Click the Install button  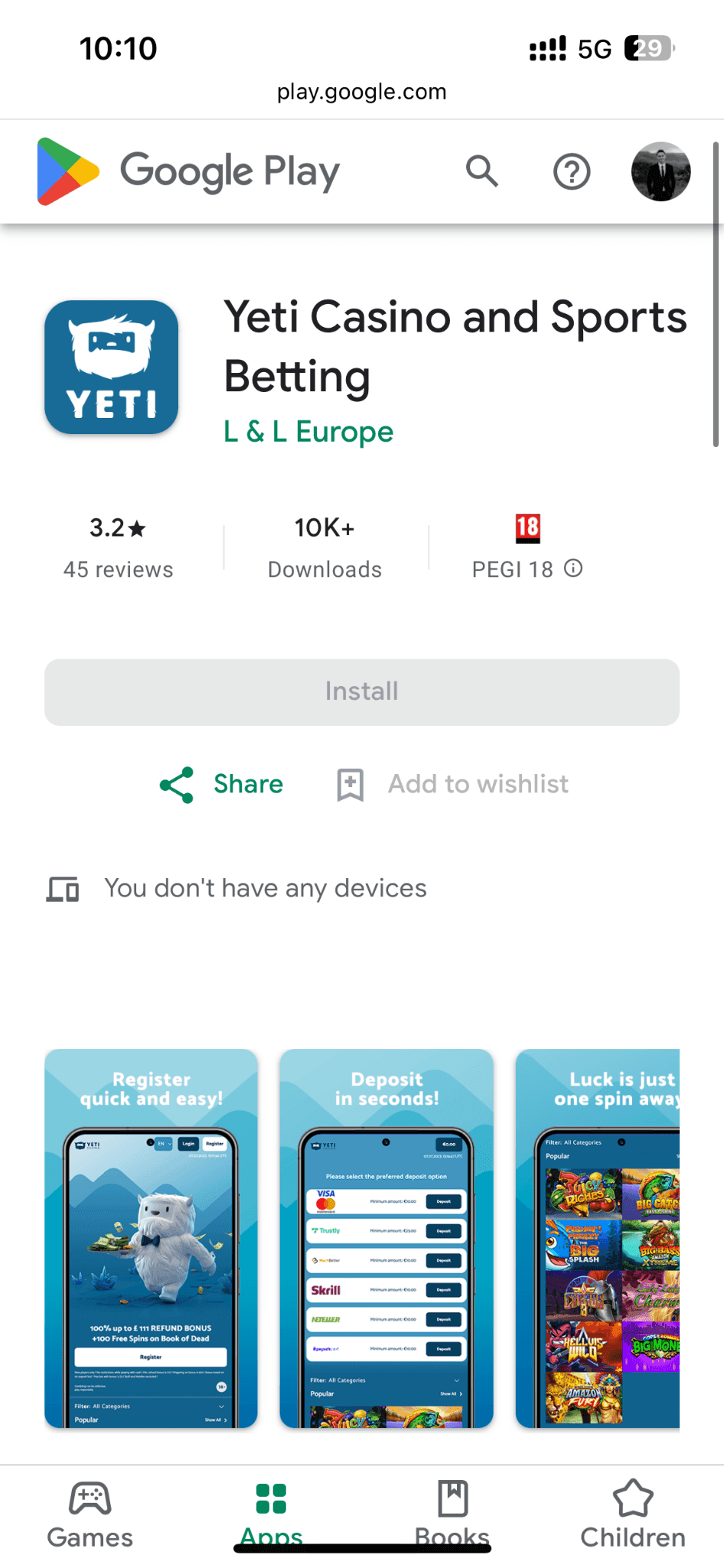pos(361,691)
